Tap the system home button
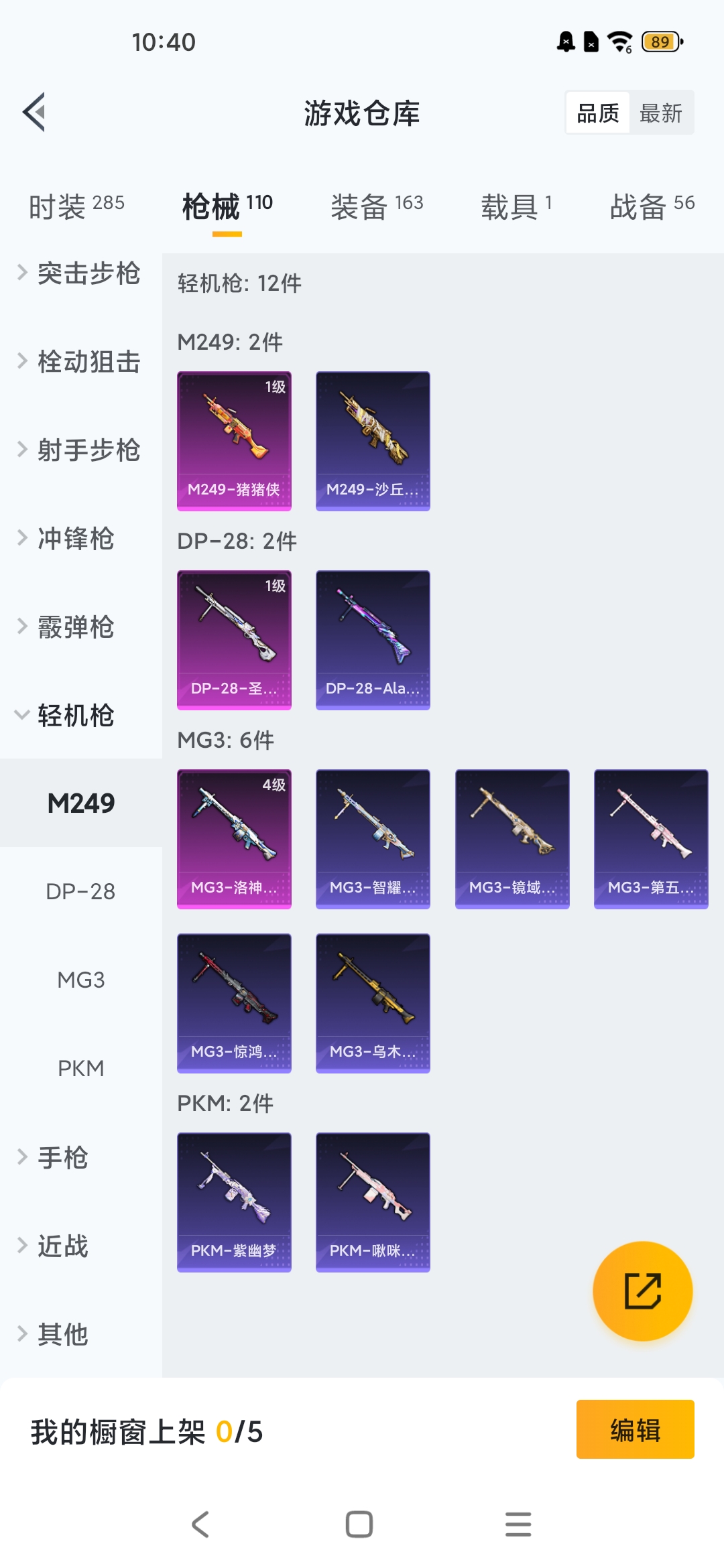The height and width of the screenshot is (1568, 724). (359, 1524)
